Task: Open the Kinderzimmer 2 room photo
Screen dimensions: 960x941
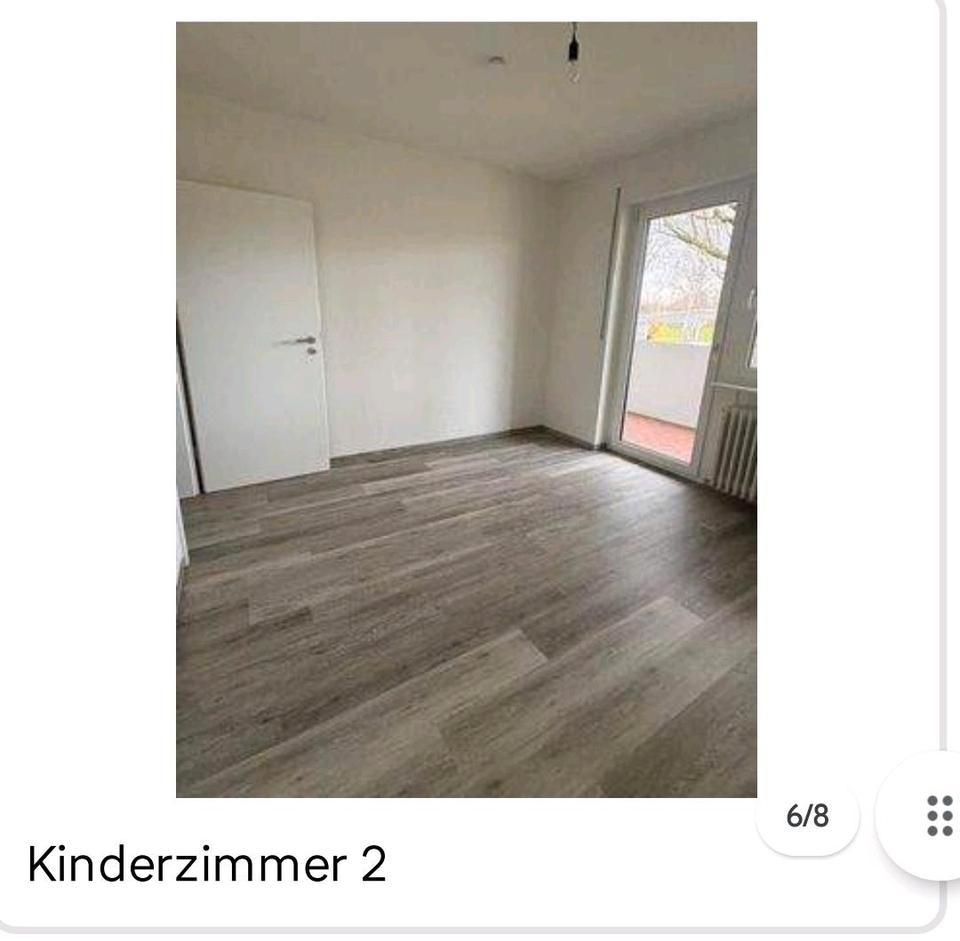Action: point(466,410)
